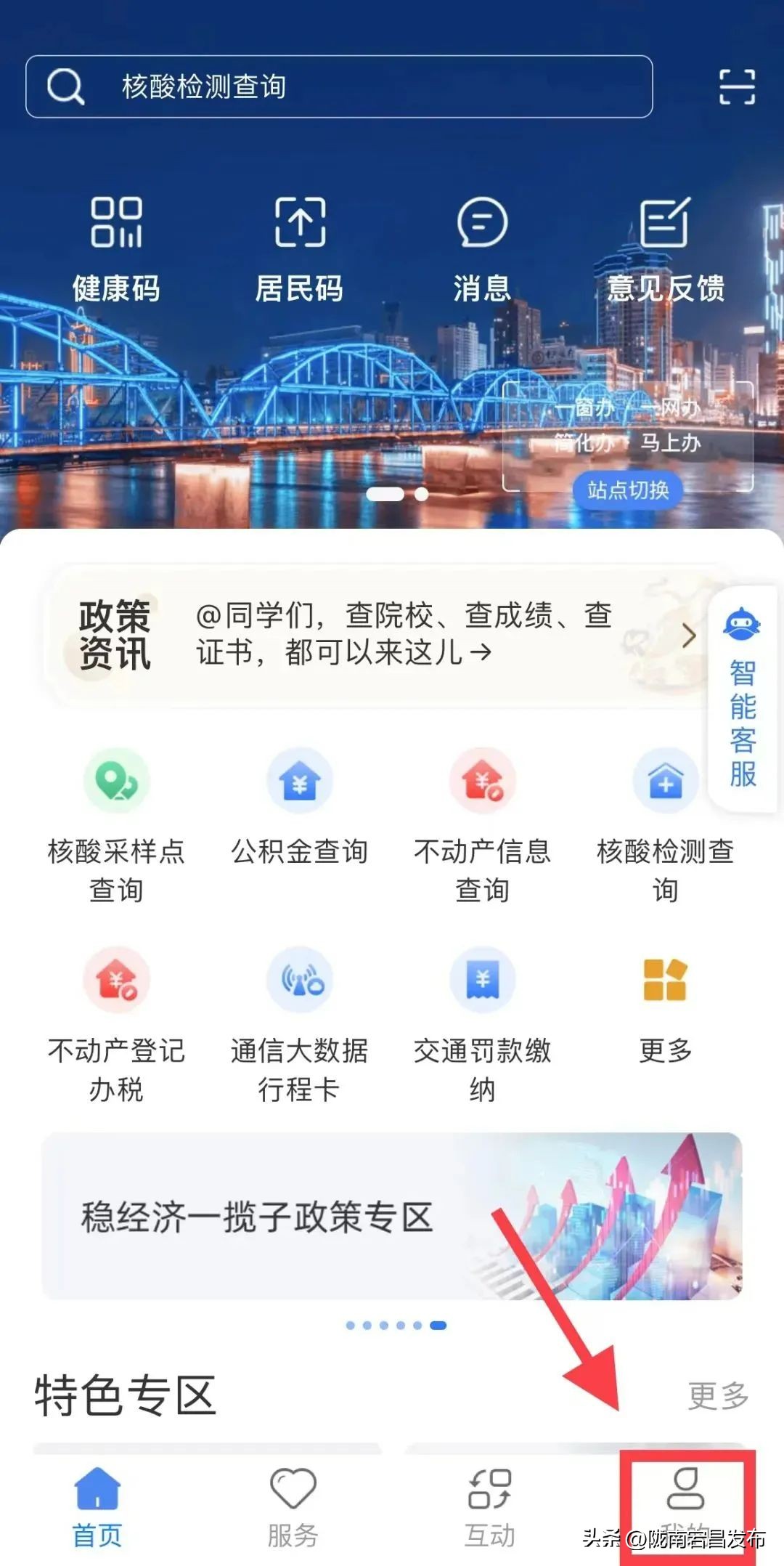The width and height of the screenshot is (784, 1566).
Task: Open 核酸采样点查询 service
Action: point(116,826)
